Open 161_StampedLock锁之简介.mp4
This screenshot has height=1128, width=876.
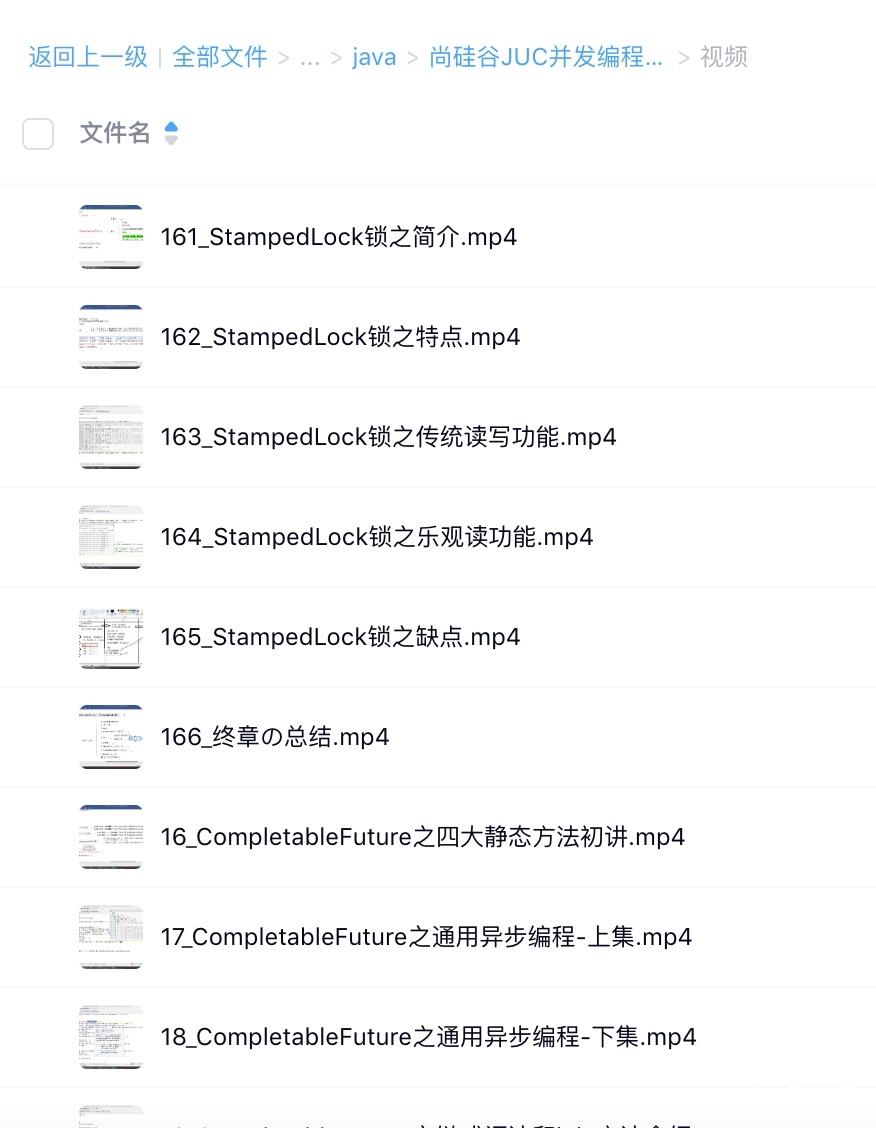click(x=338, y=237)
